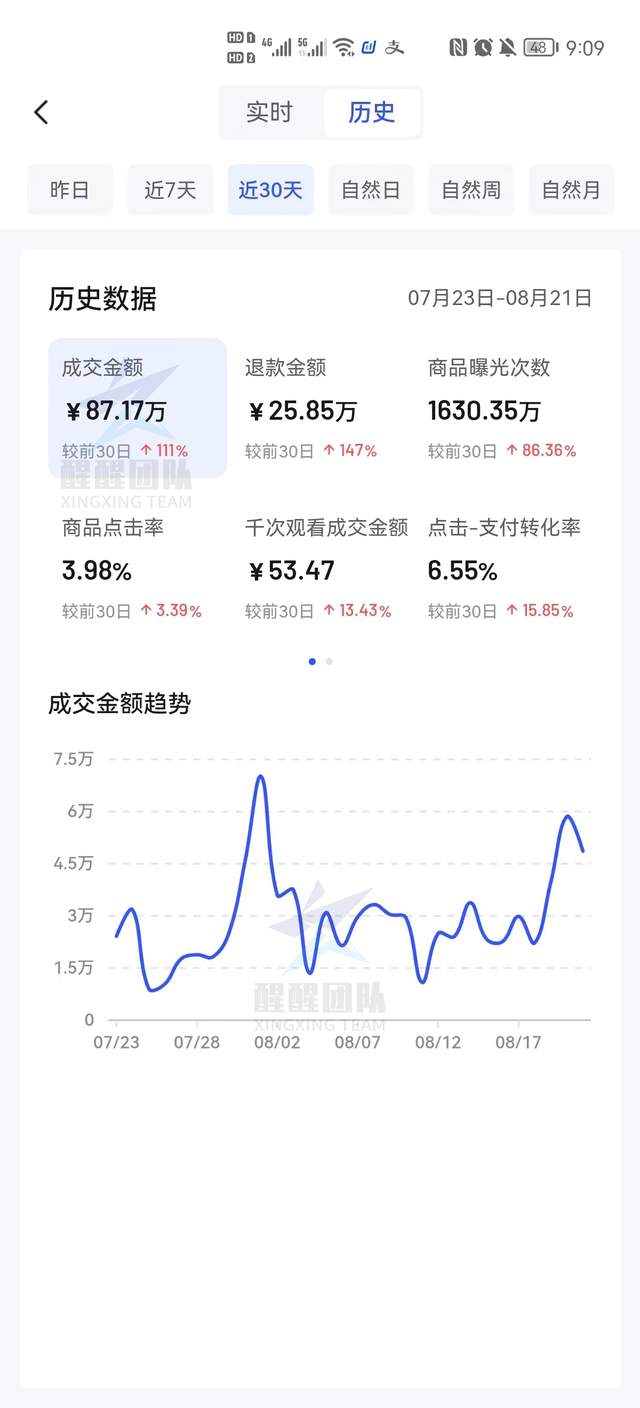The image size is (640, 1408).
Task: Choose the 点击-支付转化率 metric card
Action: (507, 568)
